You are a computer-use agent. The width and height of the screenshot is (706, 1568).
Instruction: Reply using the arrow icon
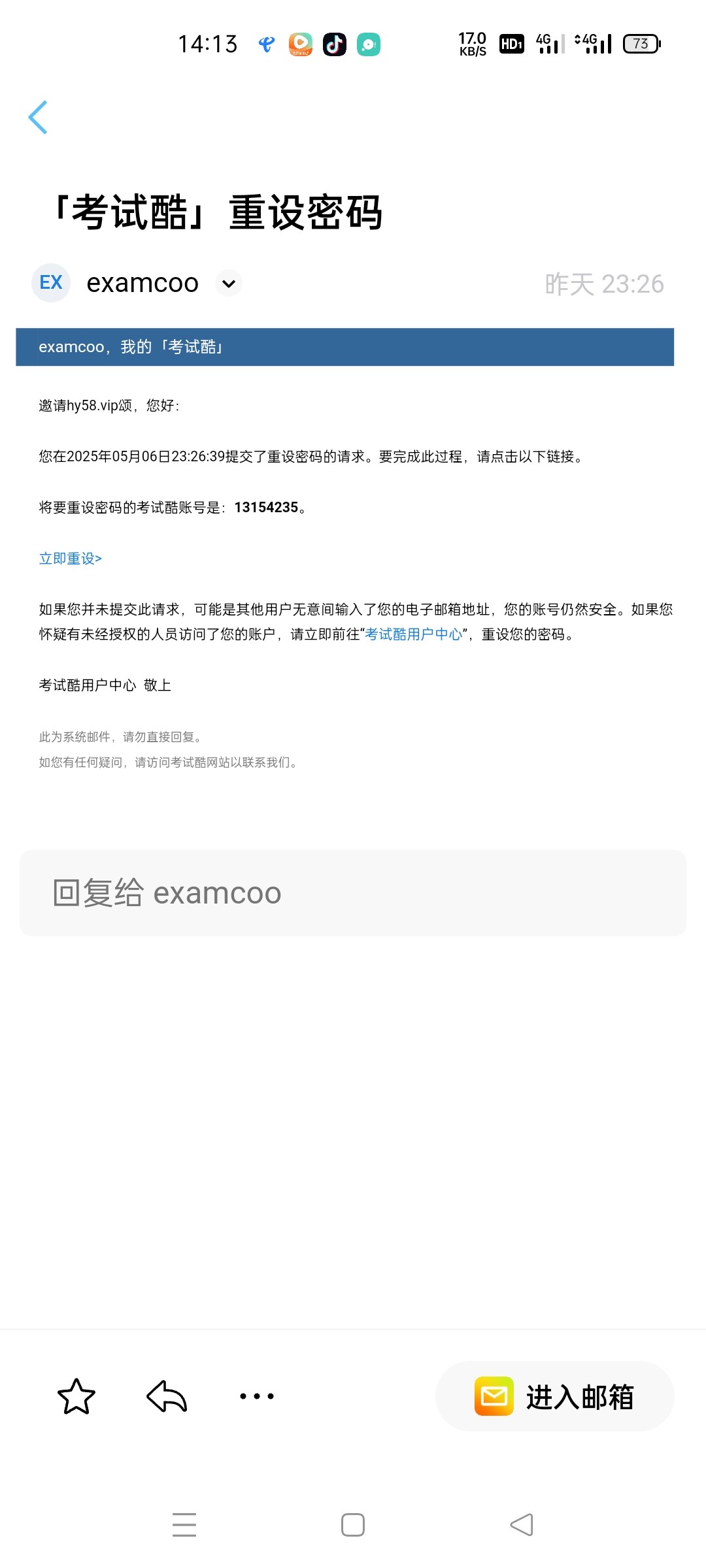click(167, 1397)
